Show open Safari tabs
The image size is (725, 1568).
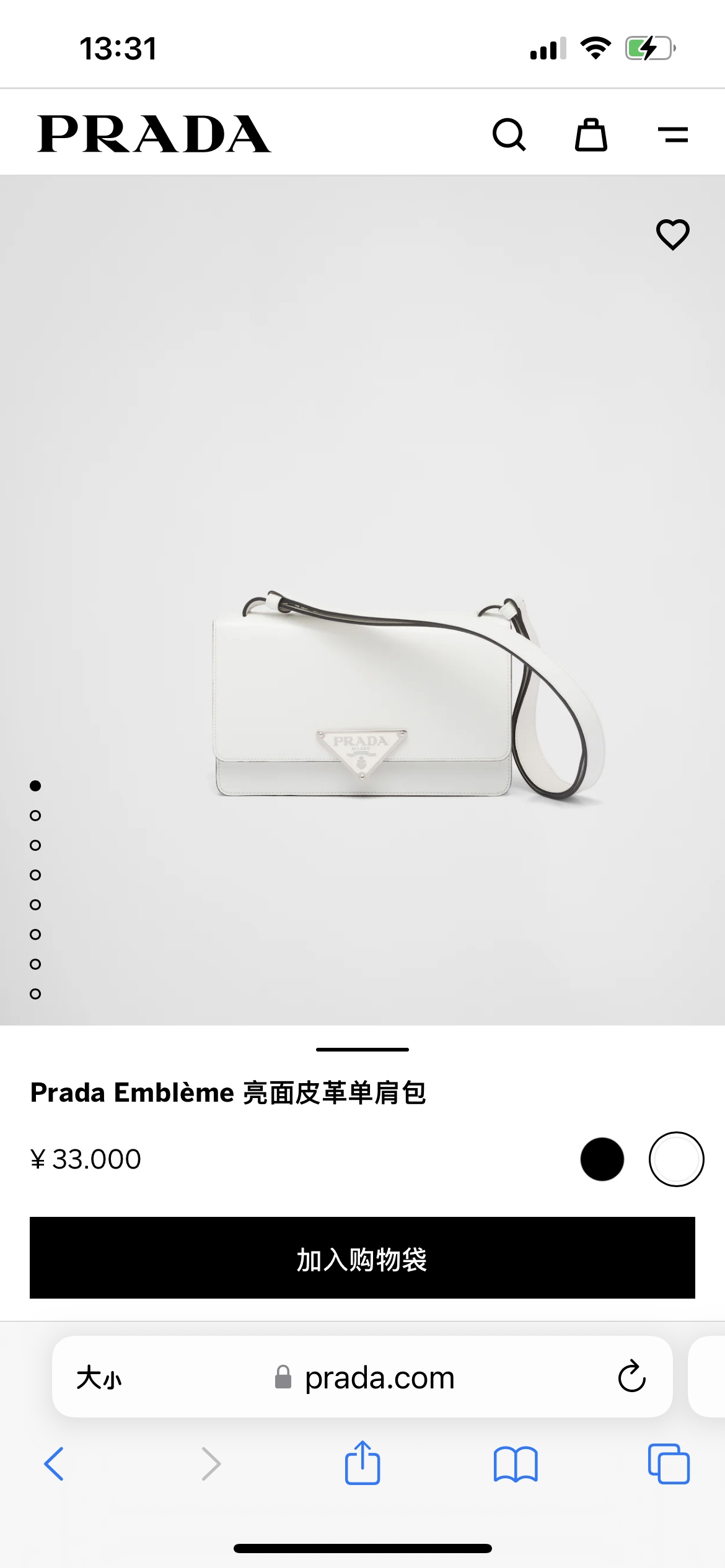(x=669, y=1464)
